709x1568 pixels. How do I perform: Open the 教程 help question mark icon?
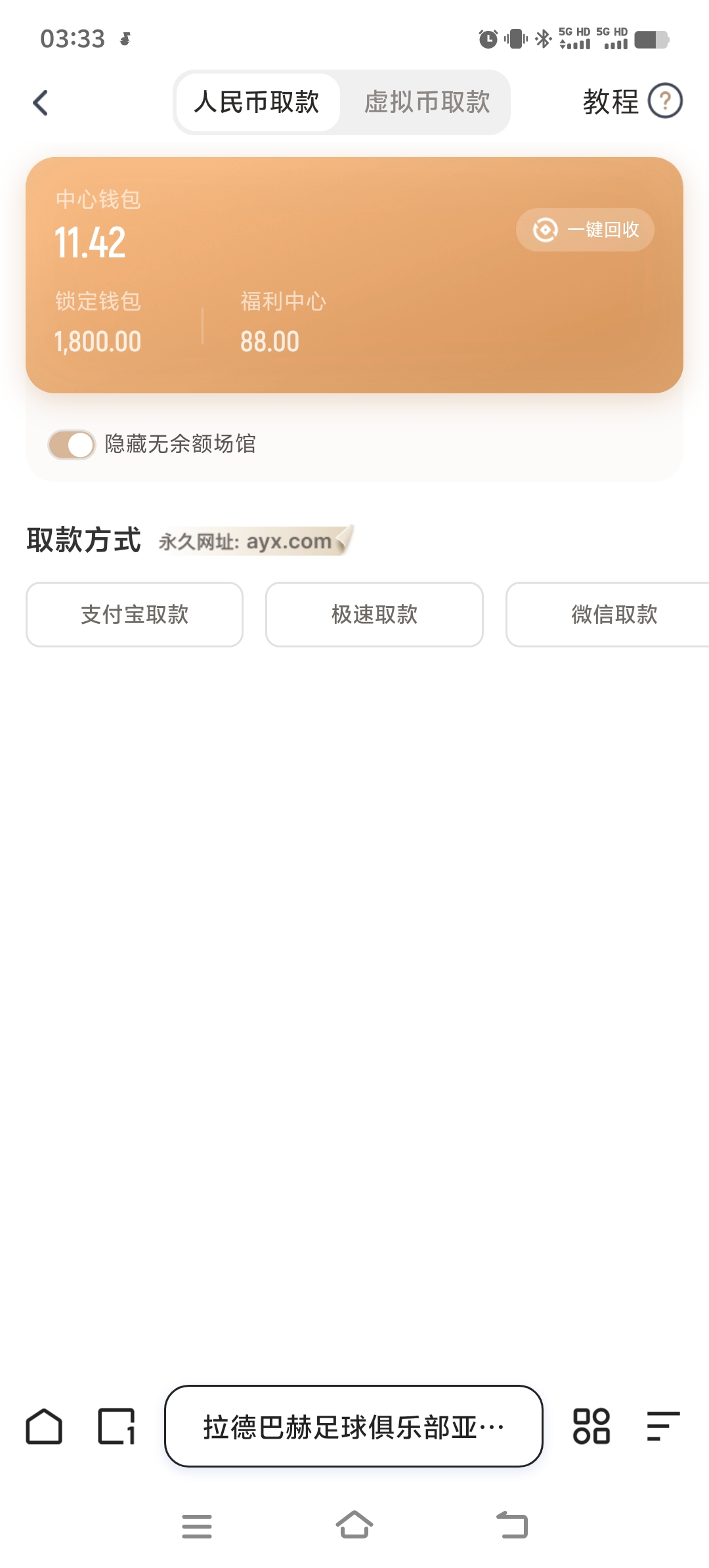(x=665, y=101)
